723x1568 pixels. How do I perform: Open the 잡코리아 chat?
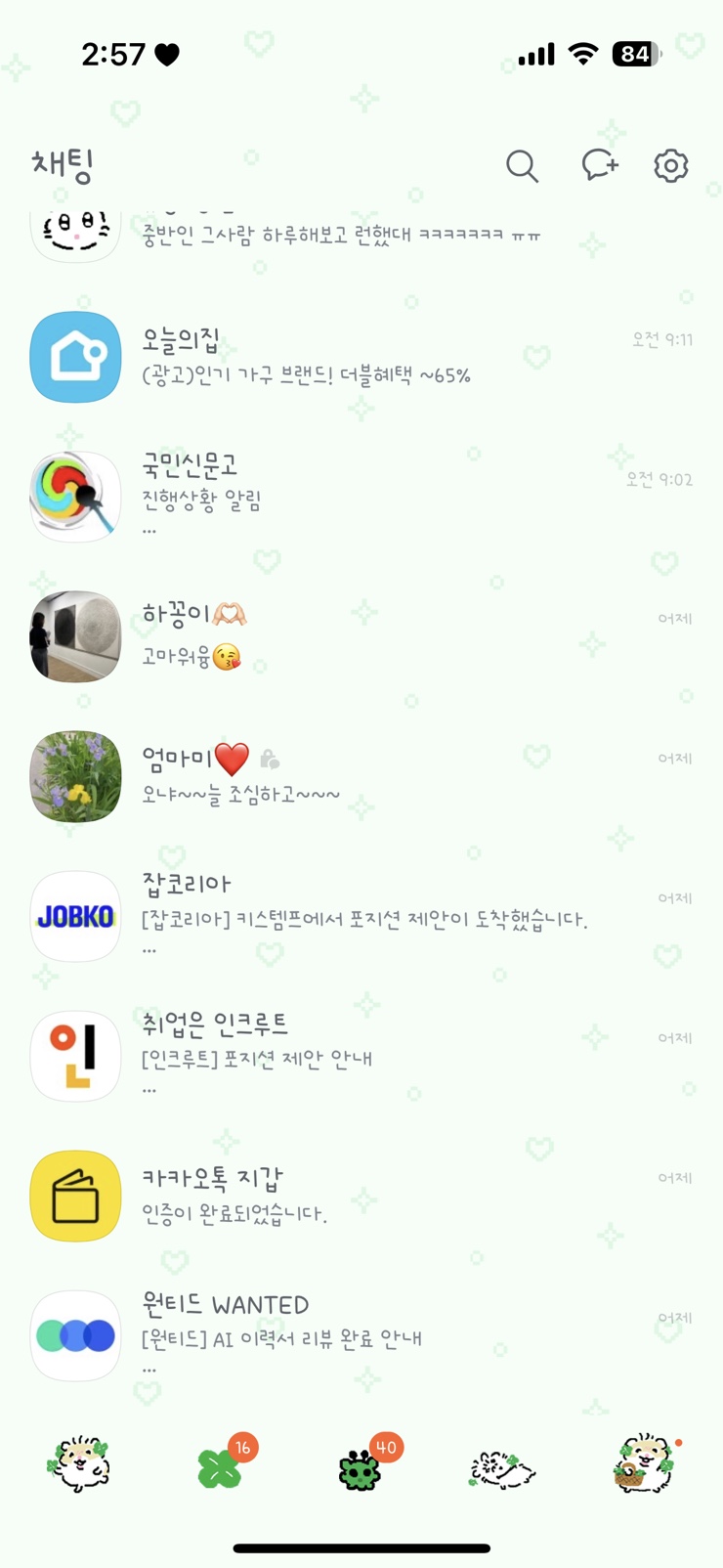pyautogui.click(x=361, y=916)
